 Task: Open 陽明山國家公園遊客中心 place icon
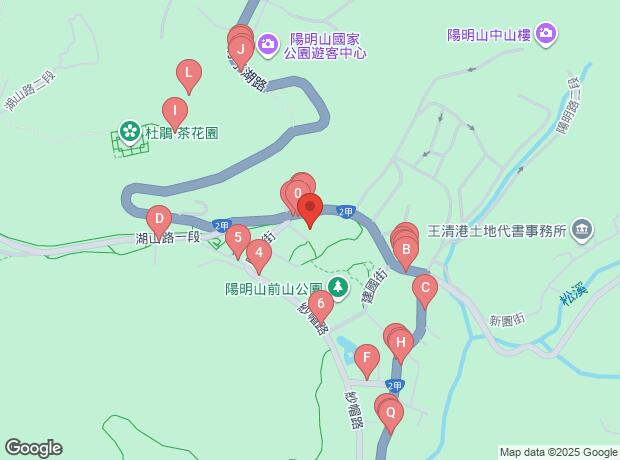pos(268,44)
